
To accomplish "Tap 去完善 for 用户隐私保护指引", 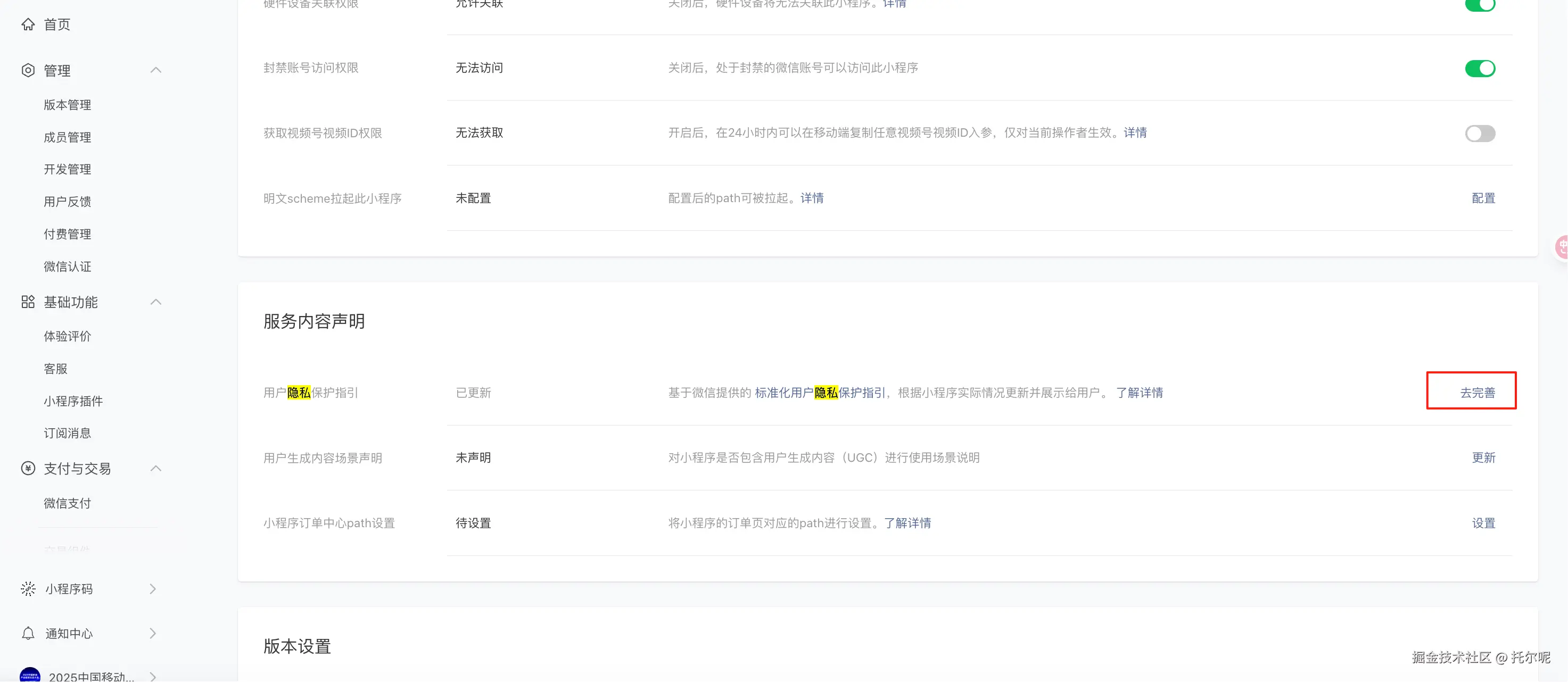I will [x=1478, y=393].
